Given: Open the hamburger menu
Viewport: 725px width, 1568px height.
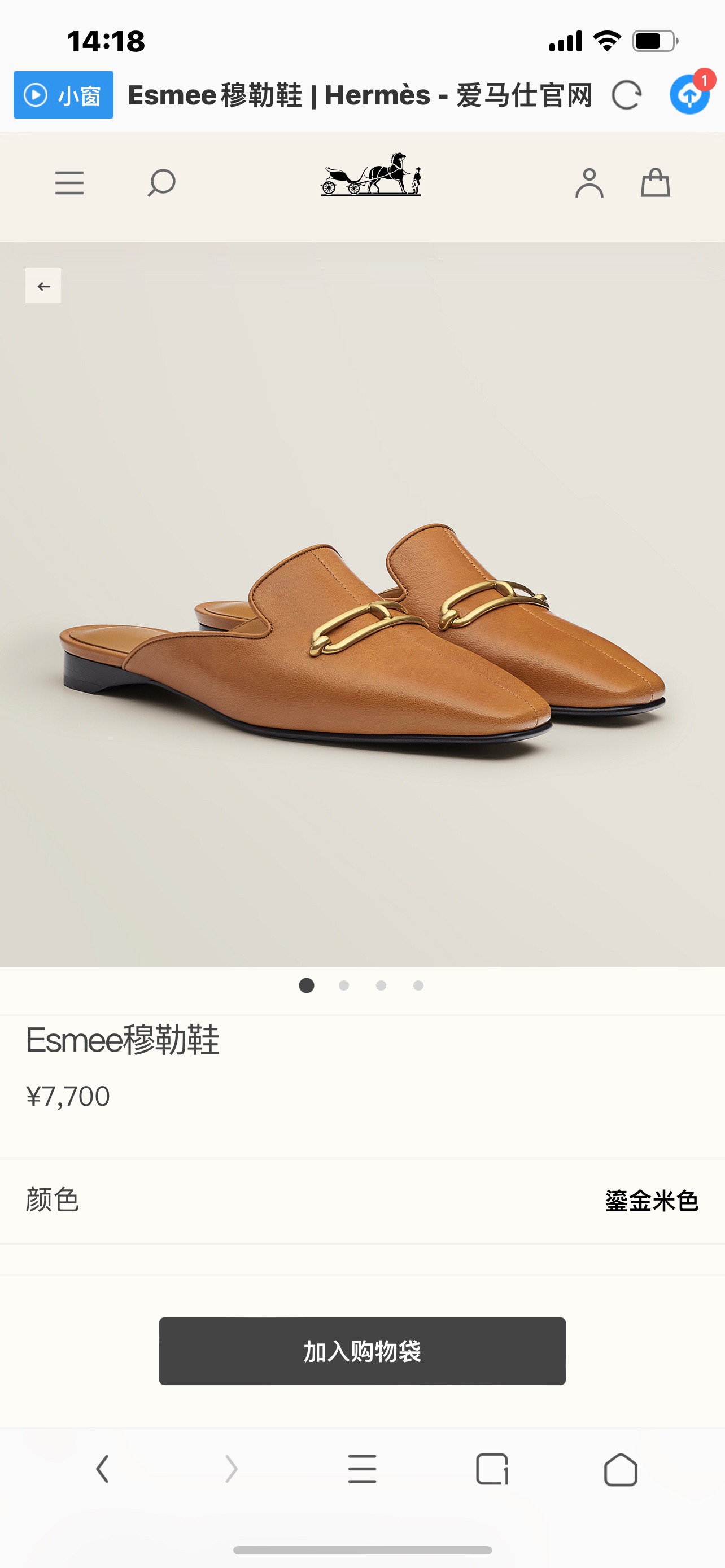Looking at the screenshot, I should [x=69, y=183].
